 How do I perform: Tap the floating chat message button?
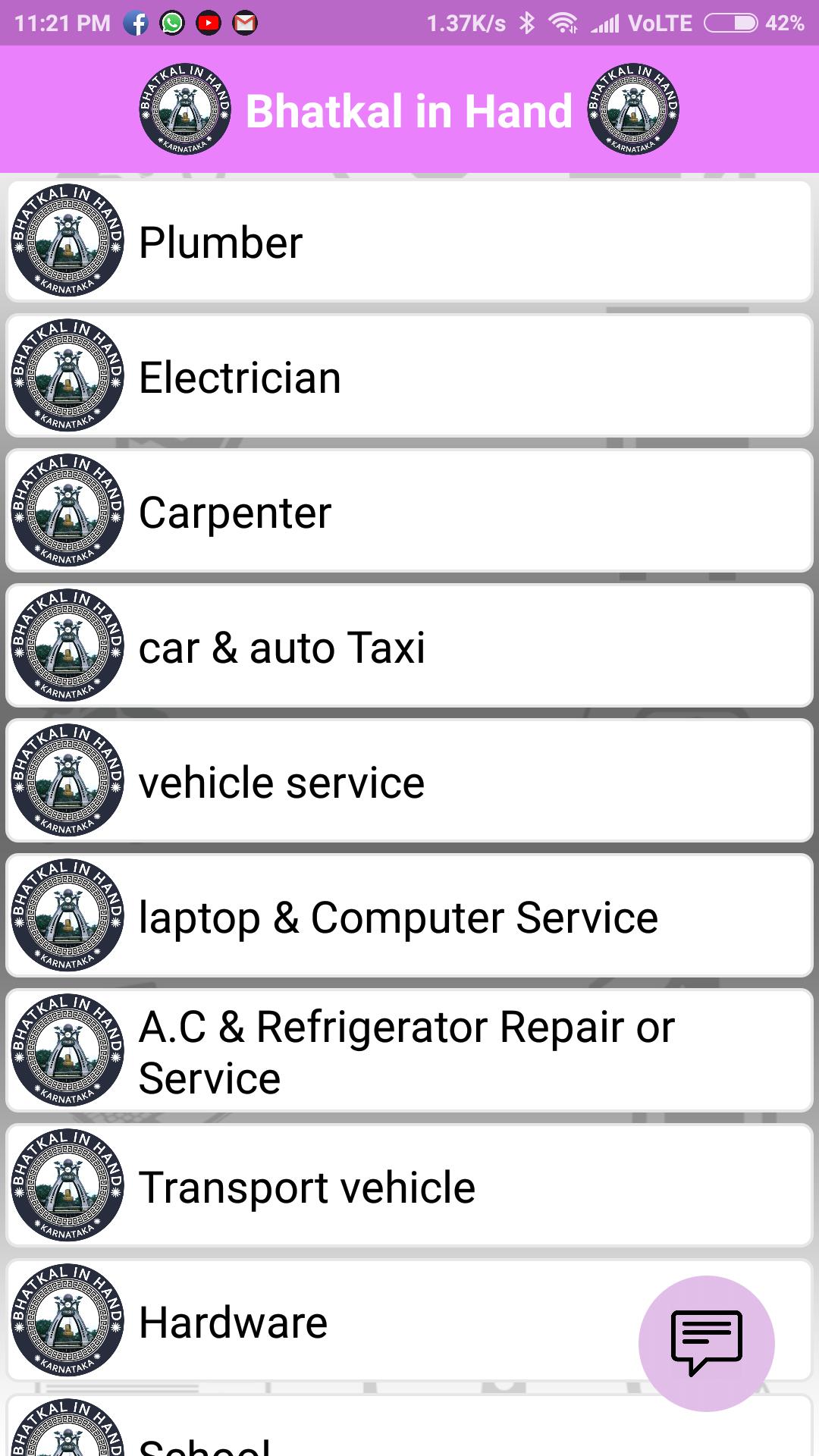tap(706, 1343)
